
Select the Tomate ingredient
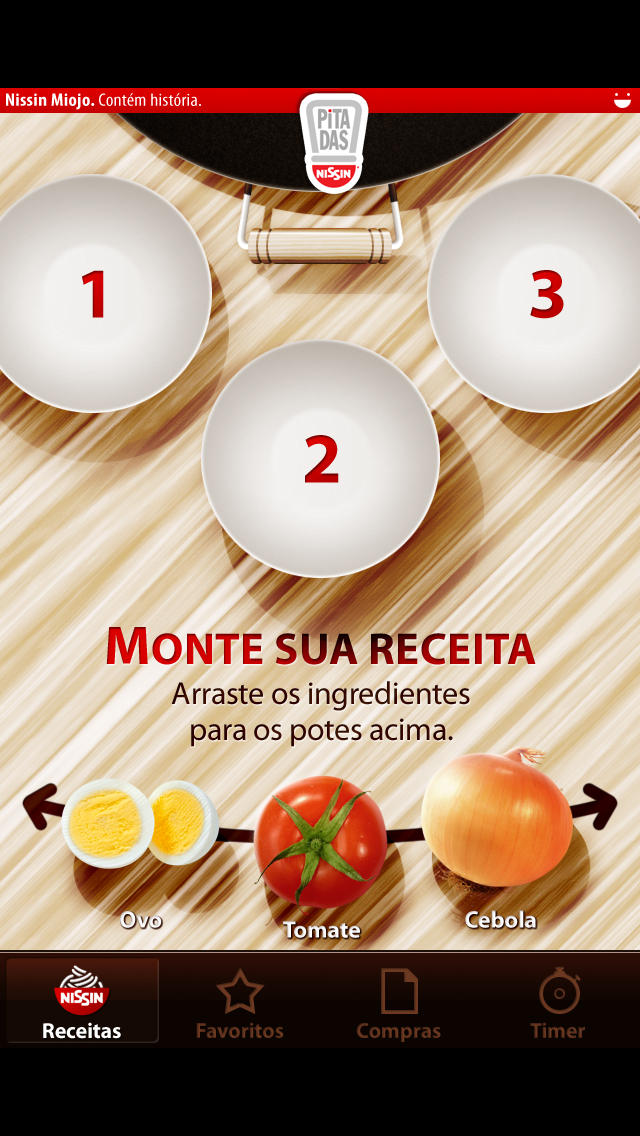click(x=320, y=840)
